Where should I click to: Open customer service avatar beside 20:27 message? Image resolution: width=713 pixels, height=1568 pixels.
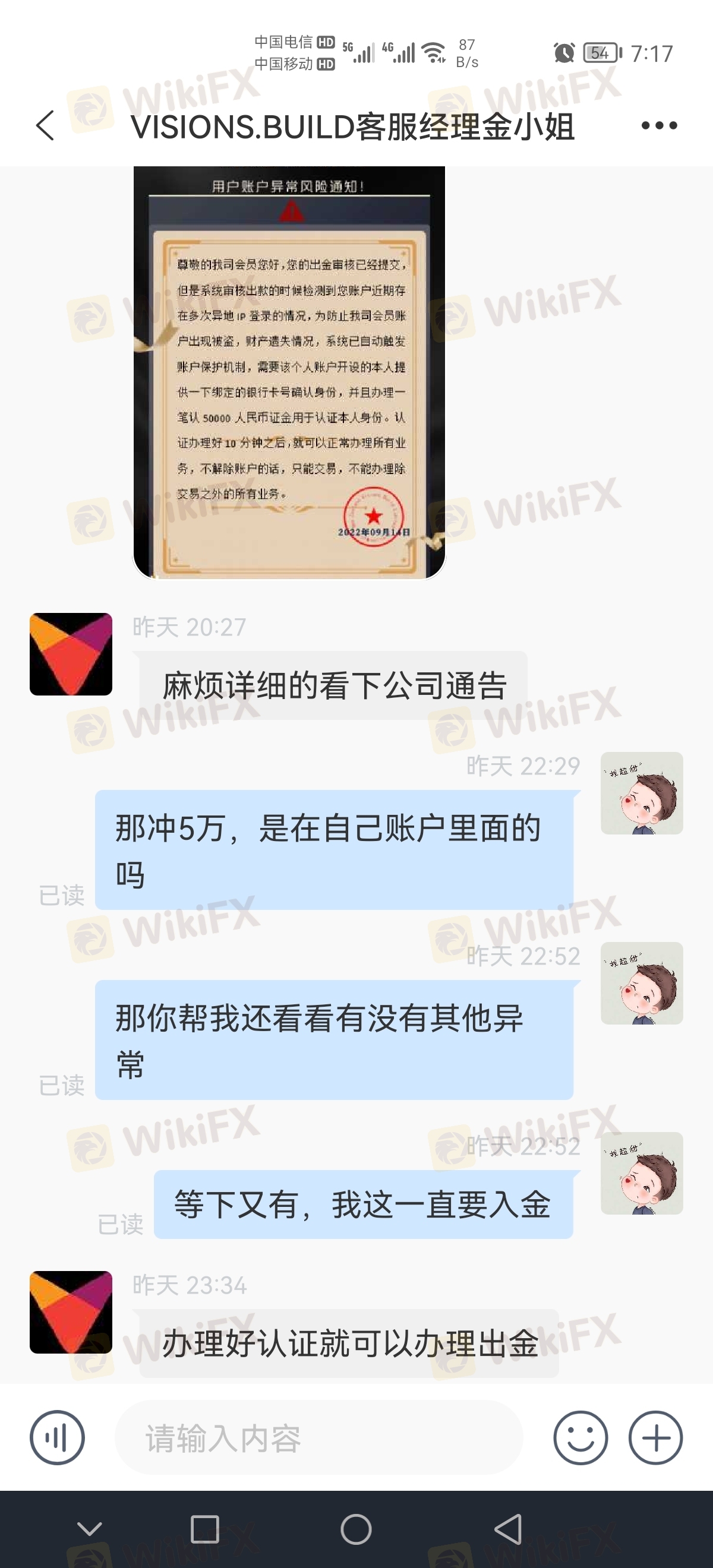coord(71,654)
